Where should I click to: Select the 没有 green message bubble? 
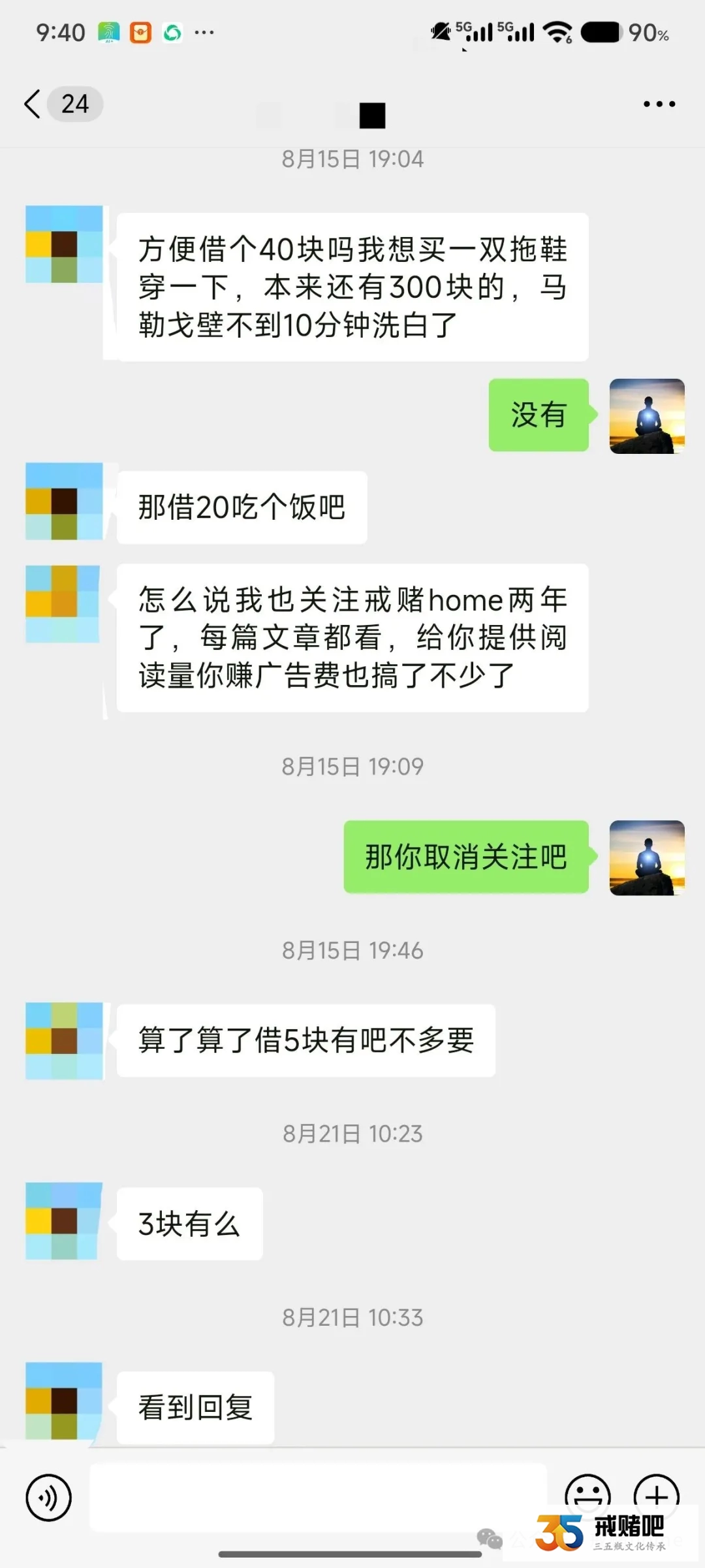pyautogui.click(x=538, y=413)
